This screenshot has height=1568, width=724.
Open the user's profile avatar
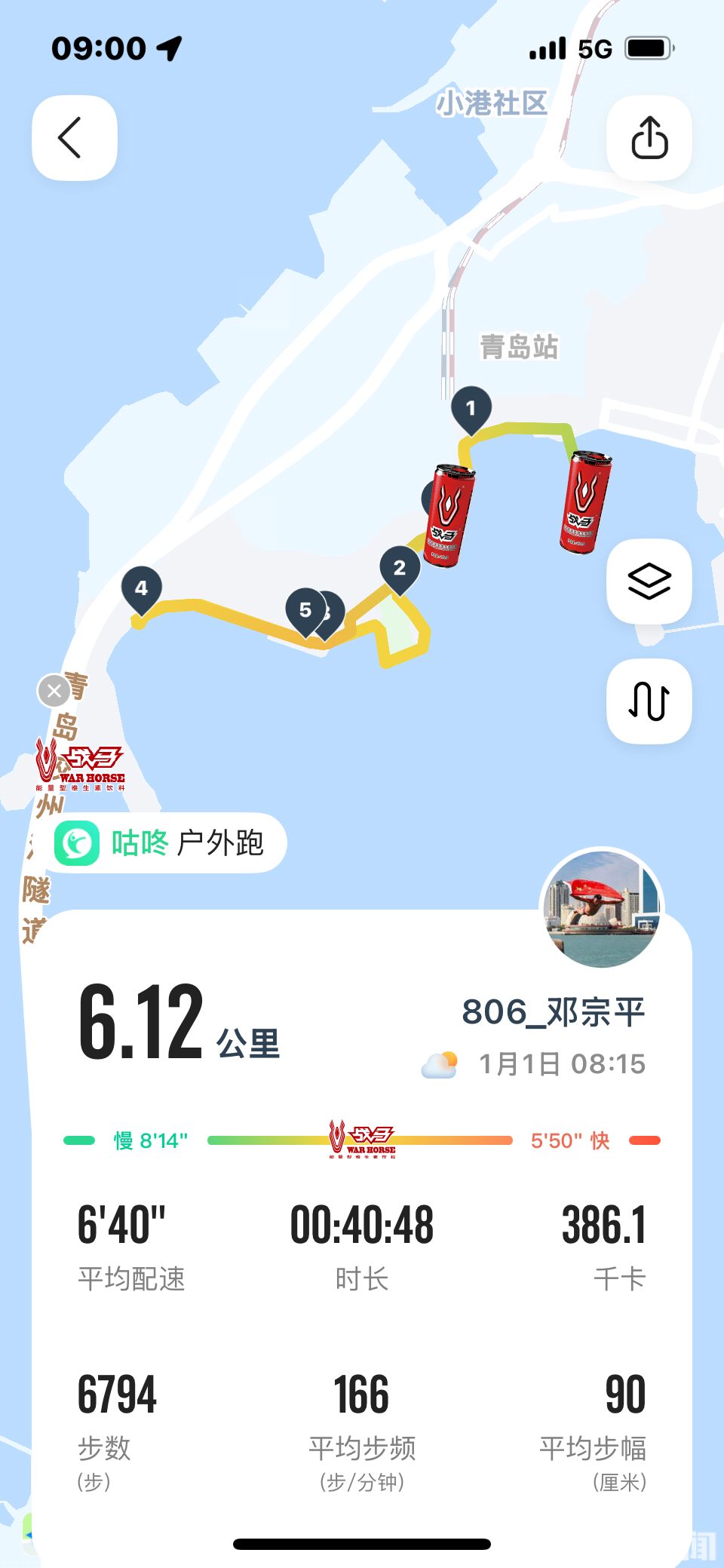602,908
